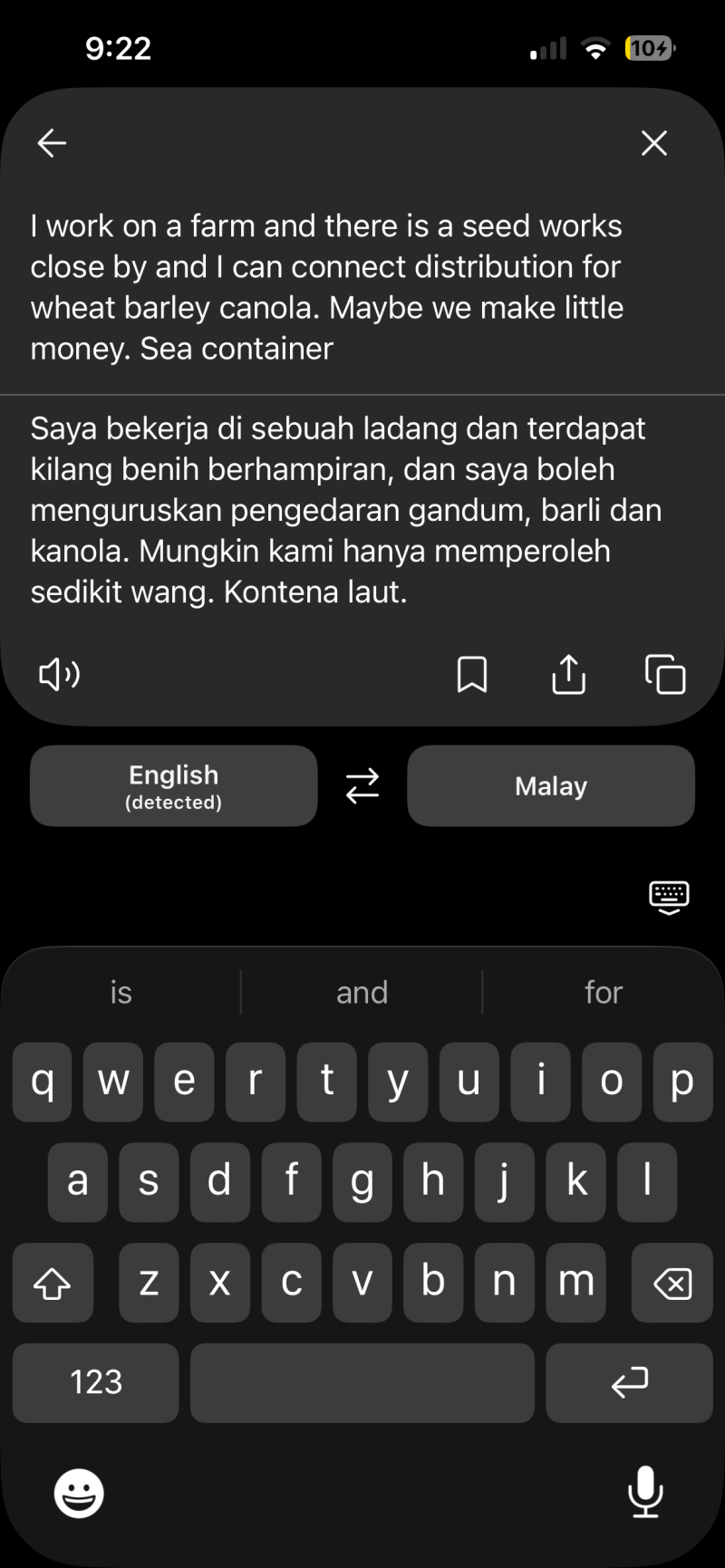Share the translated text
The height and width of the screenshot is (1568, 725).
(568, 674)
